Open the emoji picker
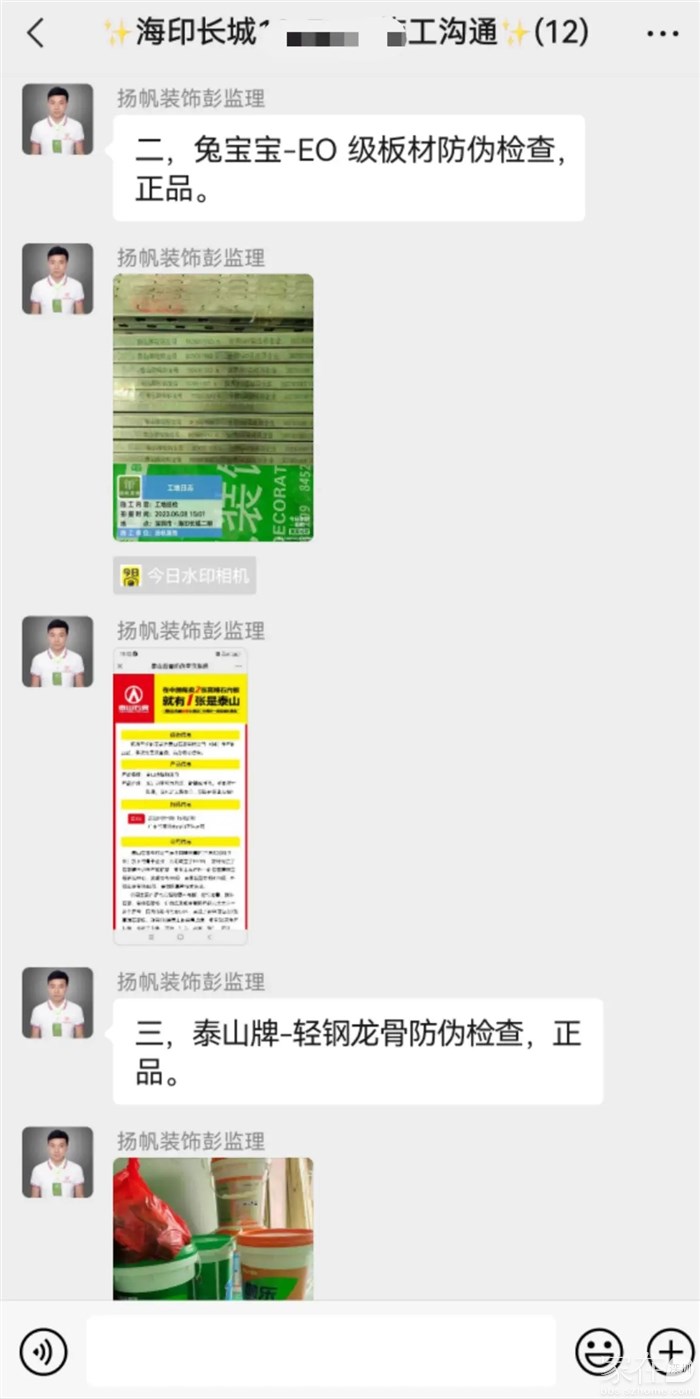Screen dimensions: 700x1399 click(598, 1351)
